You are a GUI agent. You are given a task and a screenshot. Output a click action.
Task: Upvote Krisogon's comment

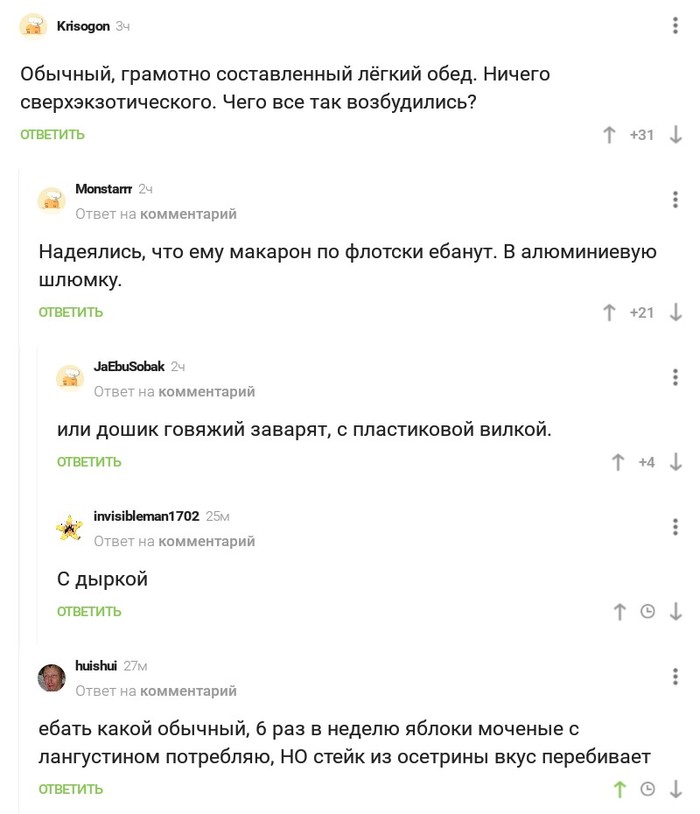pyautogui.click(x=609, y=135)
